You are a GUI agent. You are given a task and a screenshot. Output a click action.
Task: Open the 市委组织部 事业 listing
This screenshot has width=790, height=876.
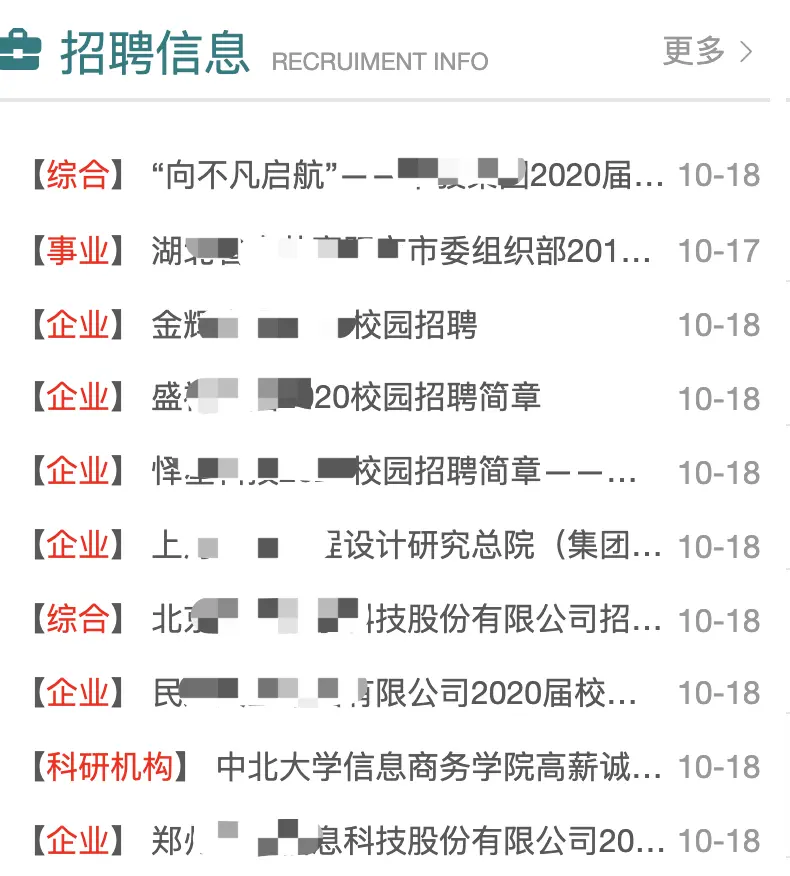pos(400,250)
